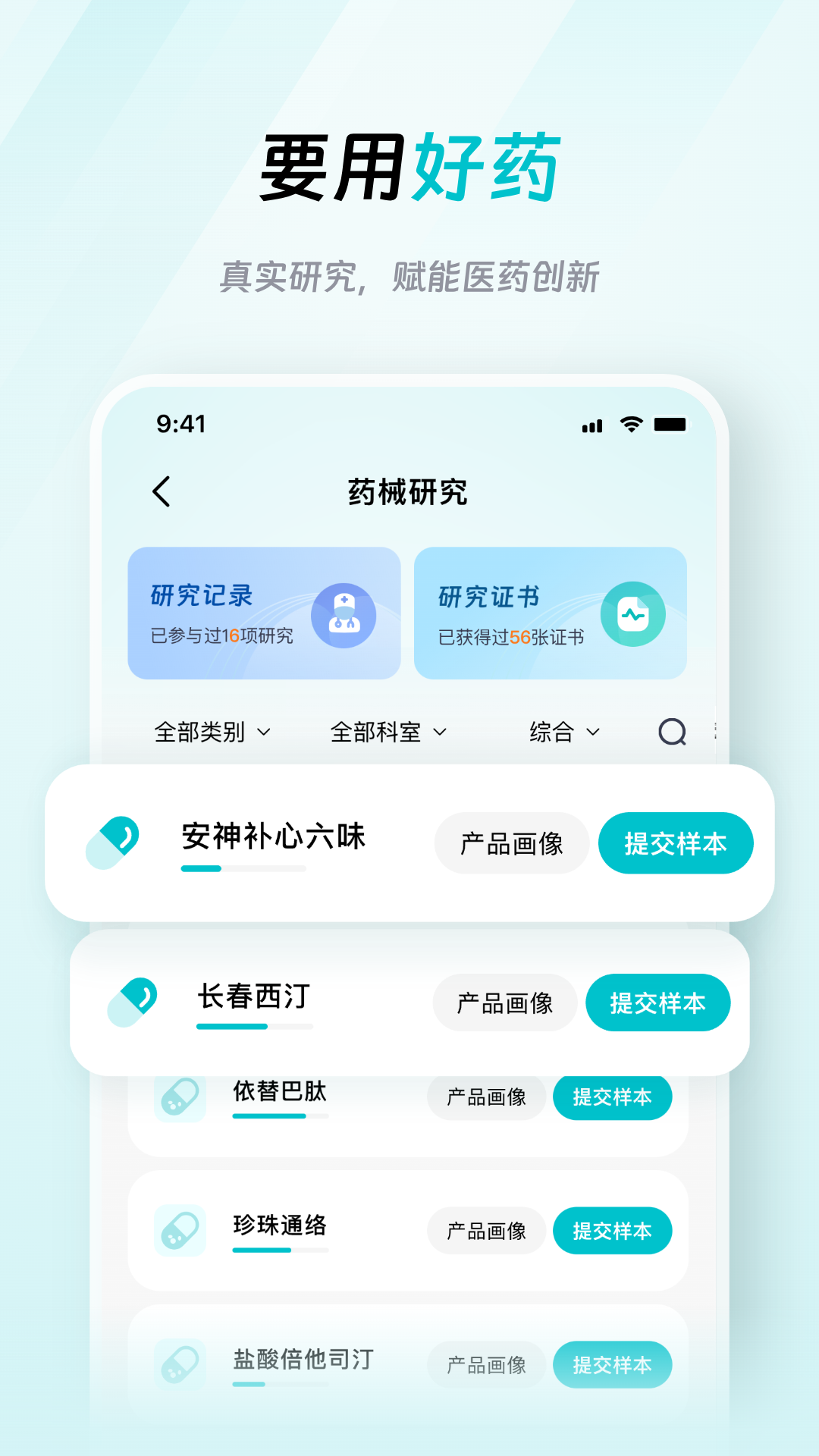This screenshot has height=1456, width=819.
Task: Tap the doctor icon on the 研究记录 card
Action: click(345, 616)
